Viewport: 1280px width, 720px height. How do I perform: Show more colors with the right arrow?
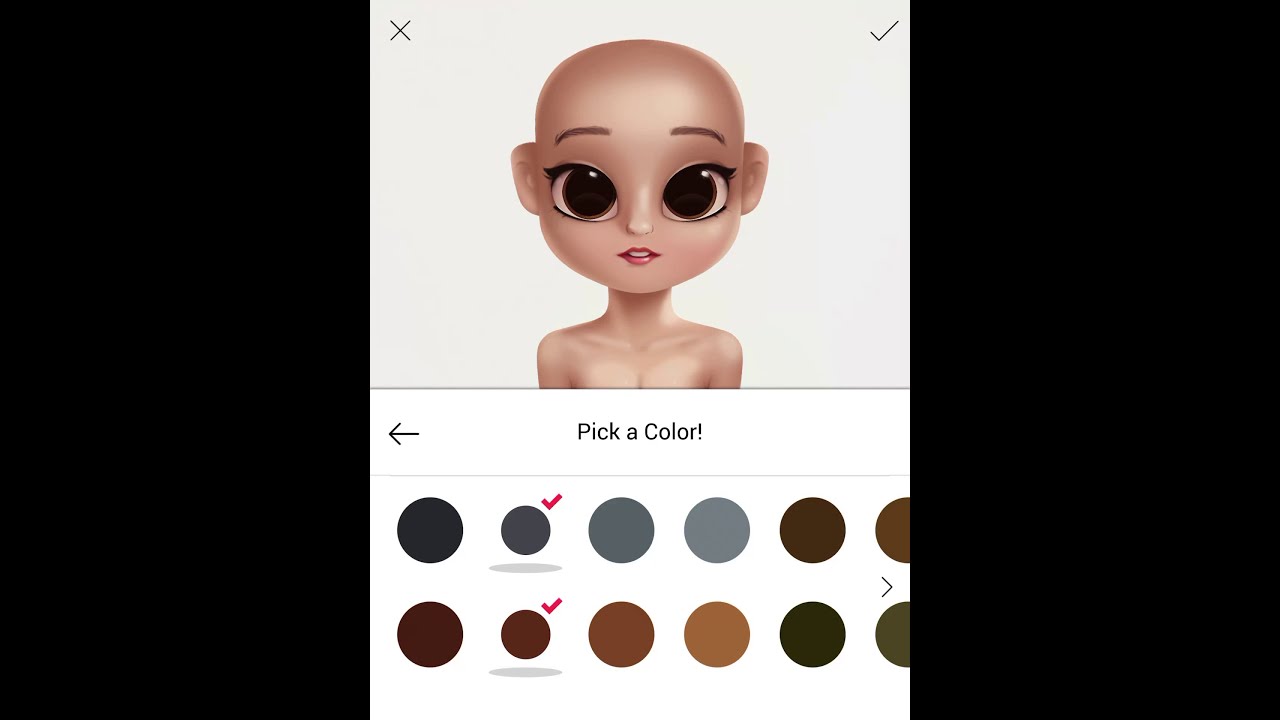point(887,587)
